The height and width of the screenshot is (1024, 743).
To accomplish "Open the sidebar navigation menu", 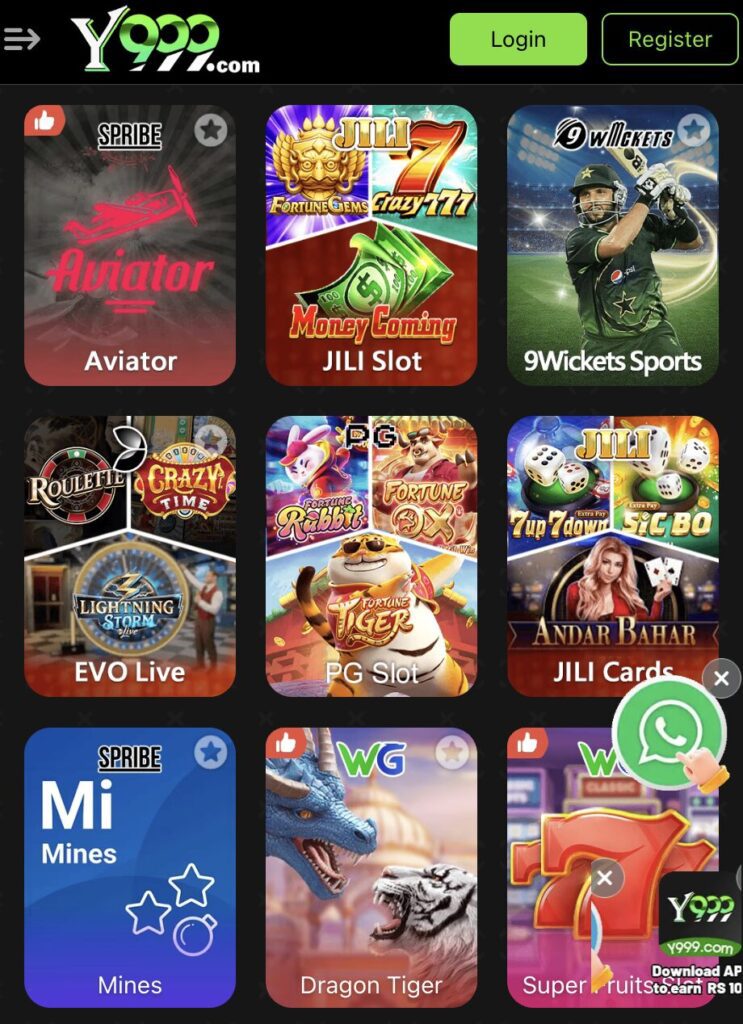I will 22,38.
